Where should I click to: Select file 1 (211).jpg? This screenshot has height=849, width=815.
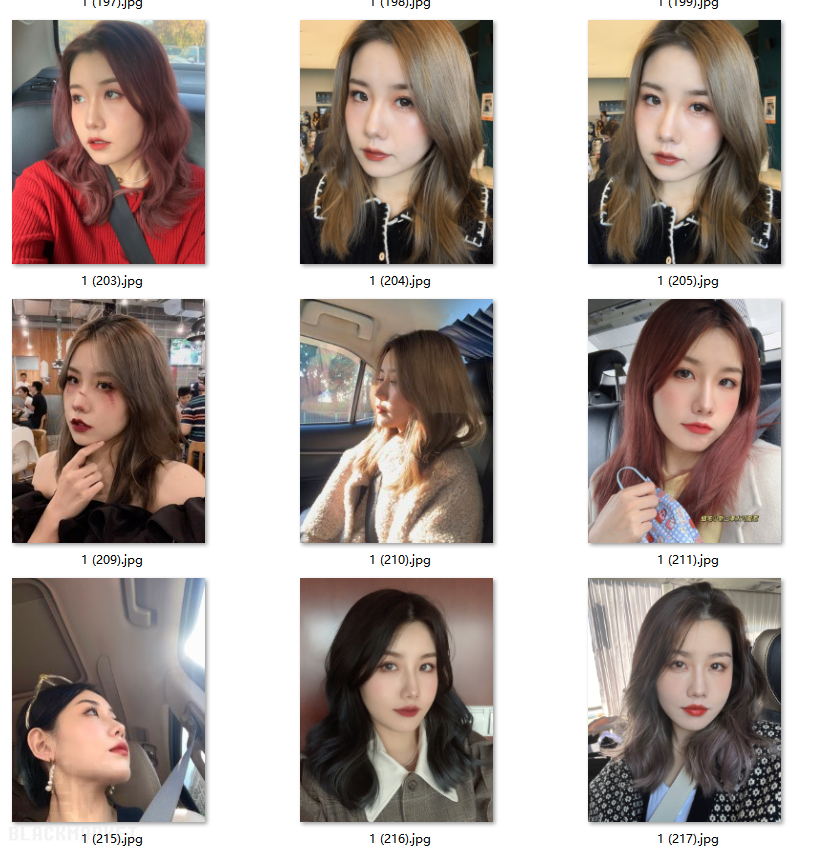tap(684, 421)
